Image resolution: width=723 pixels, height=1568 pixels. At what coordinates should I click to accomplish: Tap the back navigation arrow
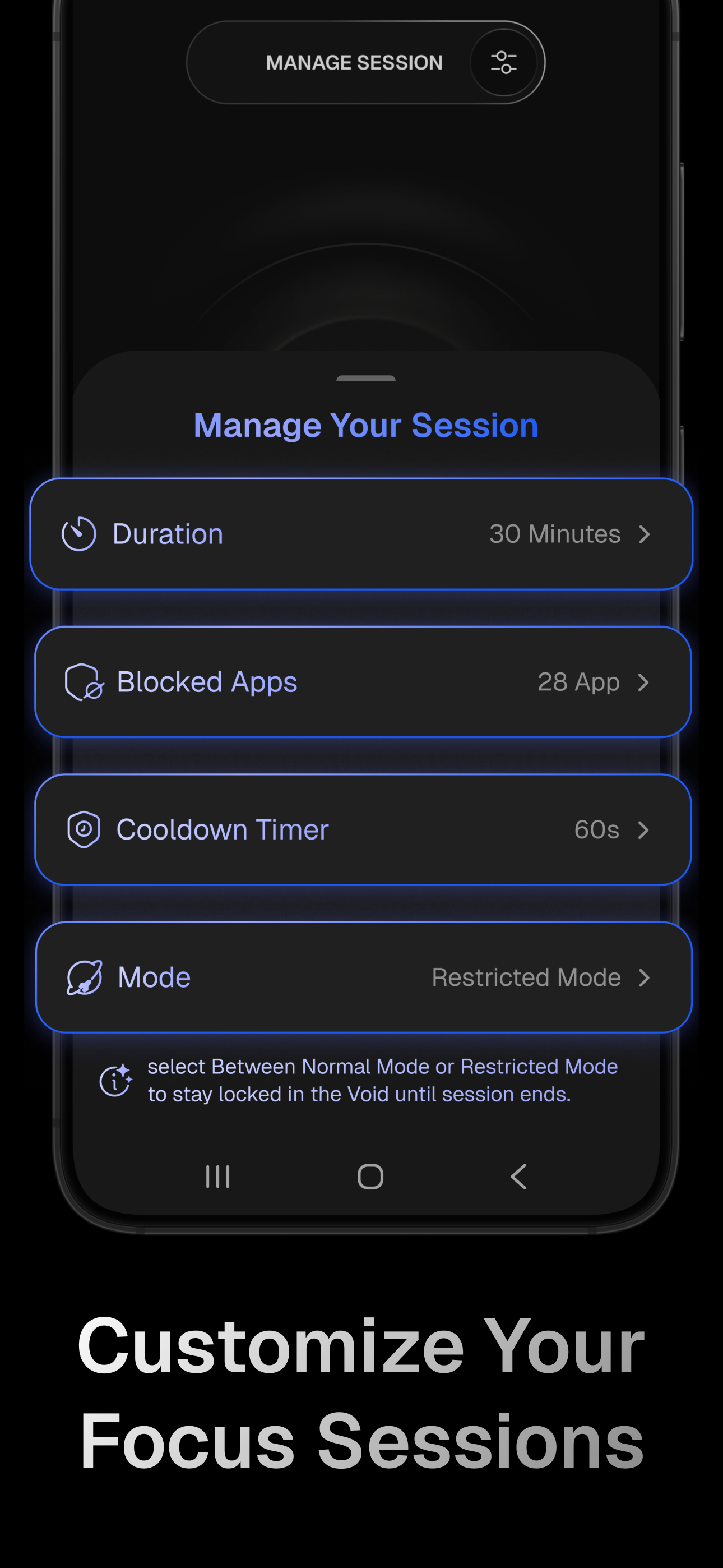(x=517, y=1176)
